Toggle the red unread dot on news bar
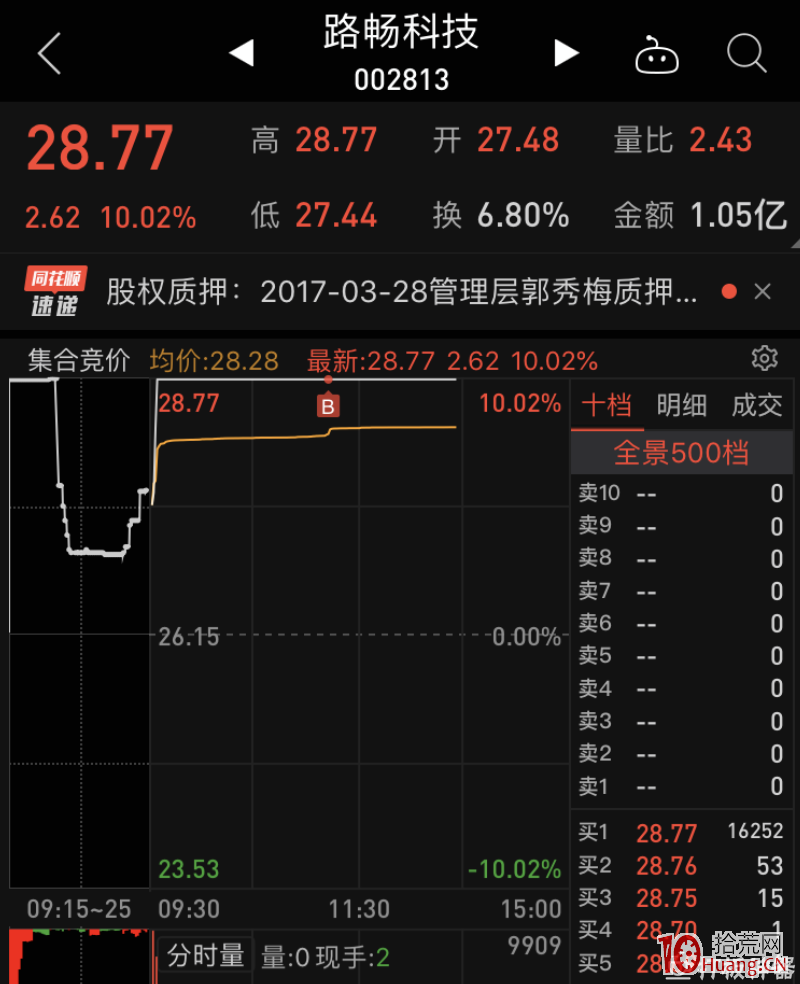Image resolution: width=800 pixels, height=984 pixels. pos(729,291)
